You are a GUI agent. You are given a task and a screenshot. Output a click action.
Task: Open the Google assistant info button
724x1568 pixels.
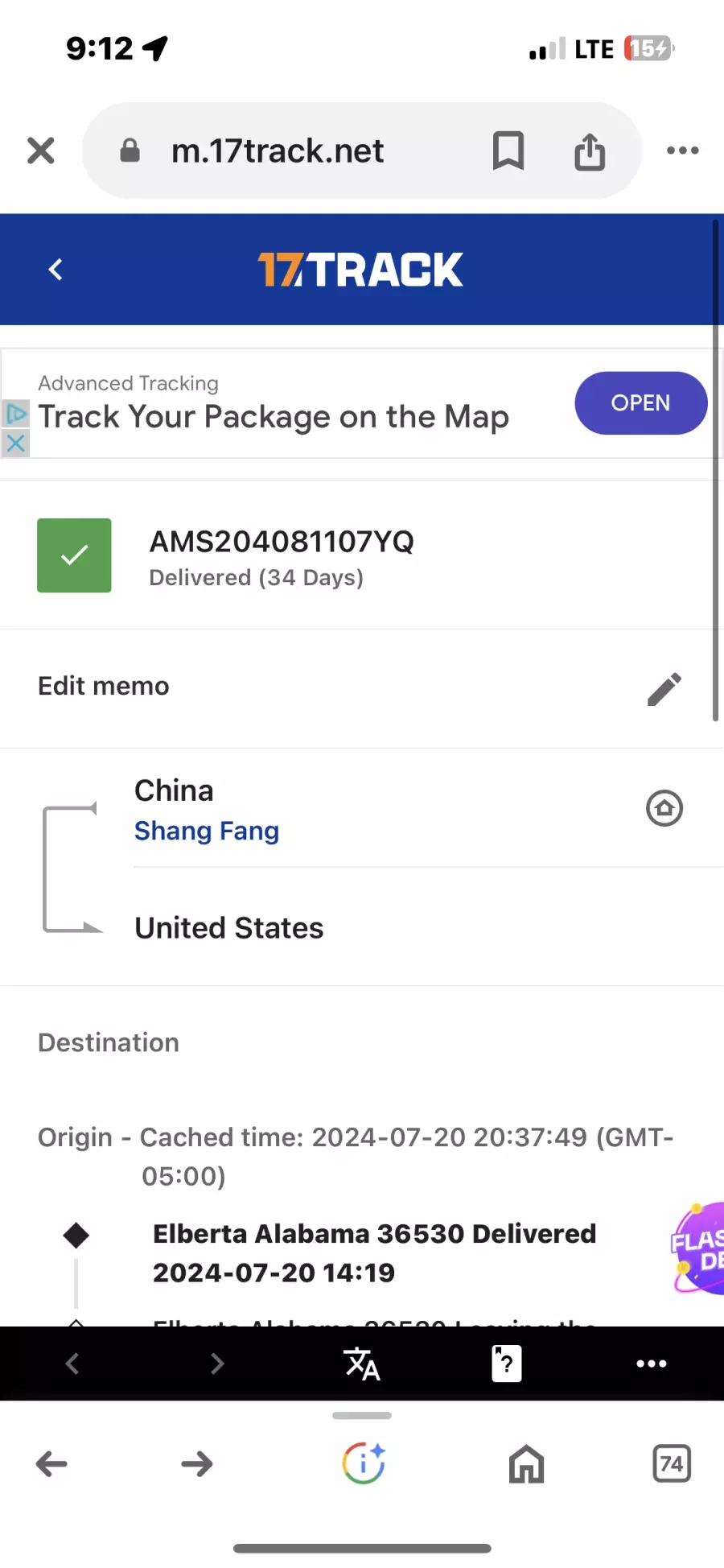364,1463
